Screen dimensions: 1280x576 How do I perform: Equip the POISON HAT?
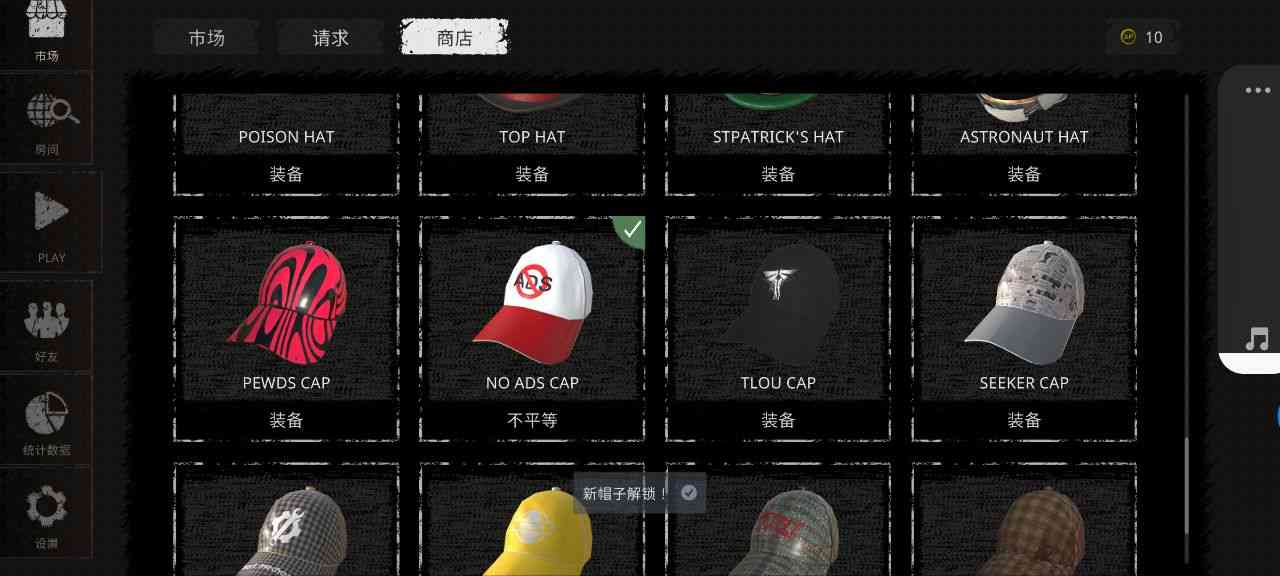286,174
